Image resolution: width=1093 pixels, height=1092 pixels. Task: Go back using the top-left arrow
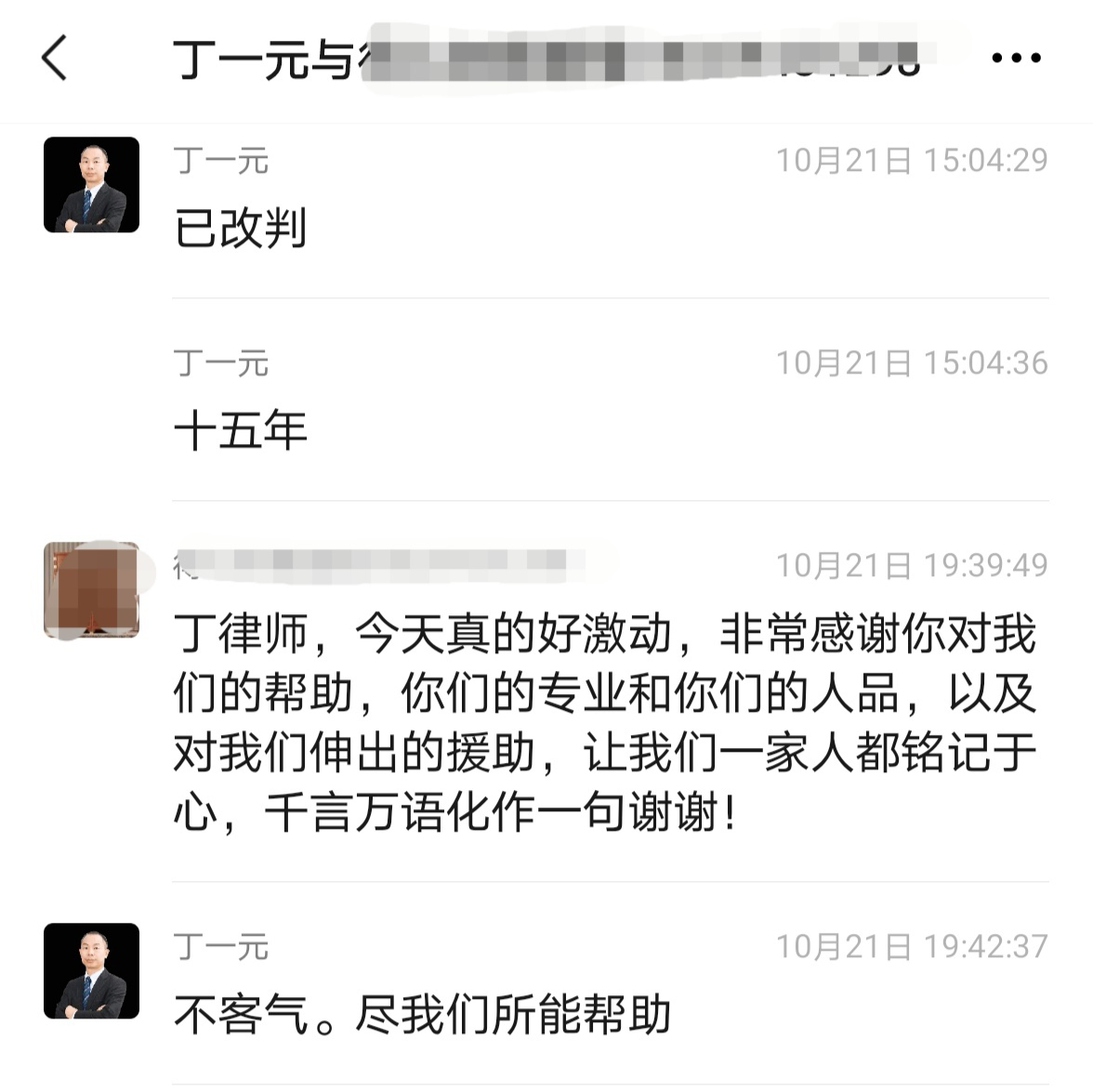pyautogui.click(x=55, y=58)
